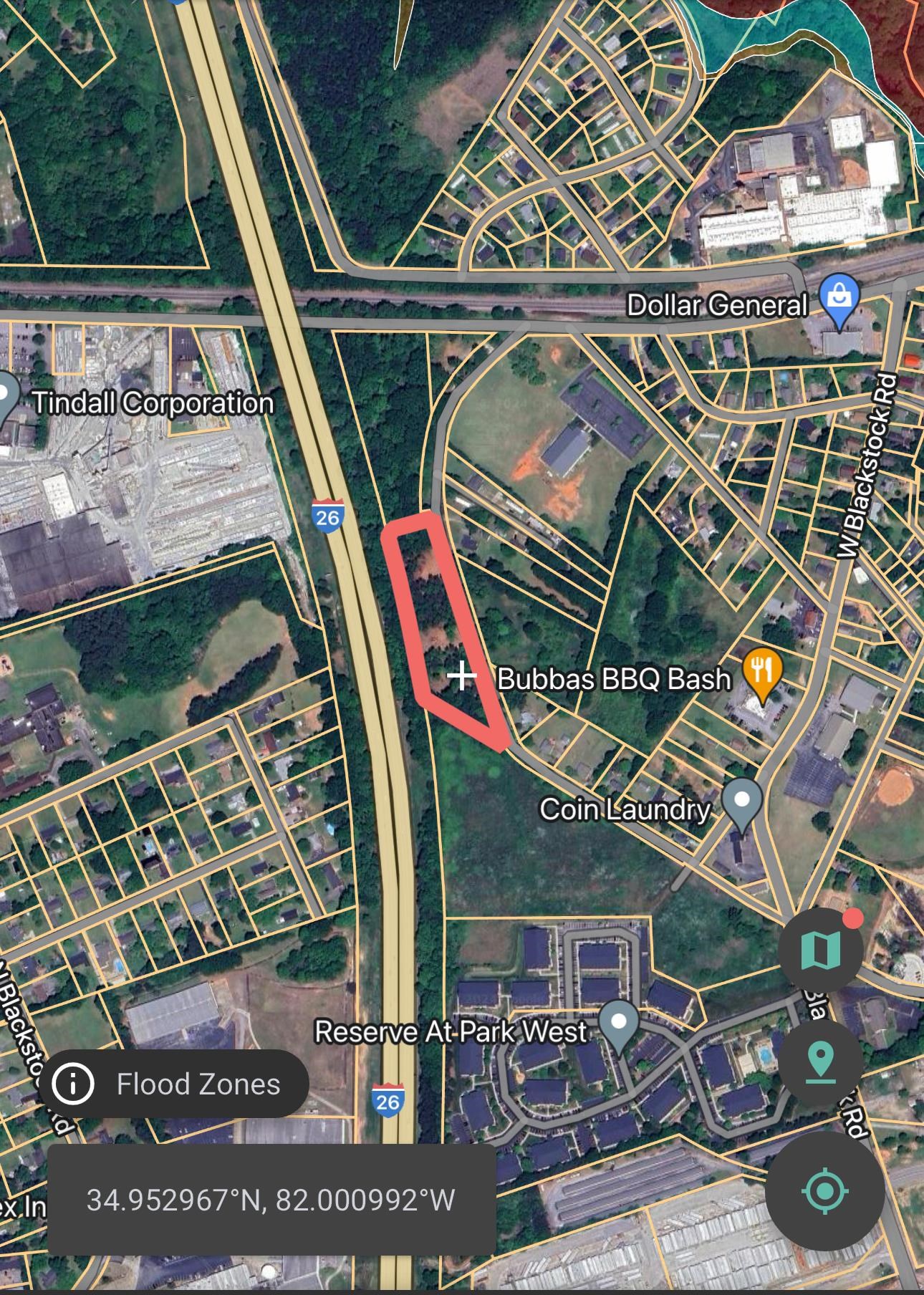The width and height of the screenshot is (924, 1295).
Task: Open Reserve At Park West marker
Action: [x=619, y=1024]
